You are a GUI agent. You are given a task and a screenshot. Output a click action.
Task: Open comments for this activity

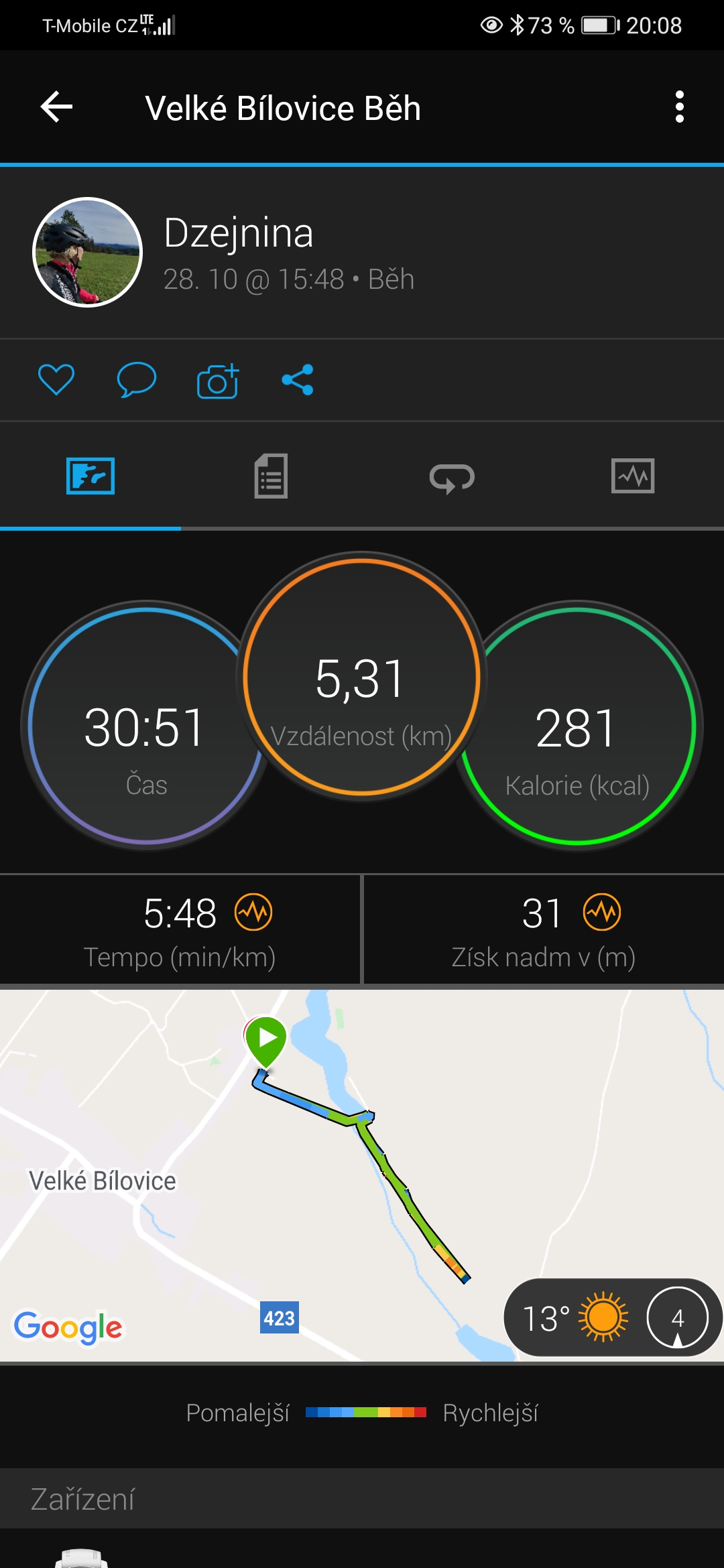[136, 380]
